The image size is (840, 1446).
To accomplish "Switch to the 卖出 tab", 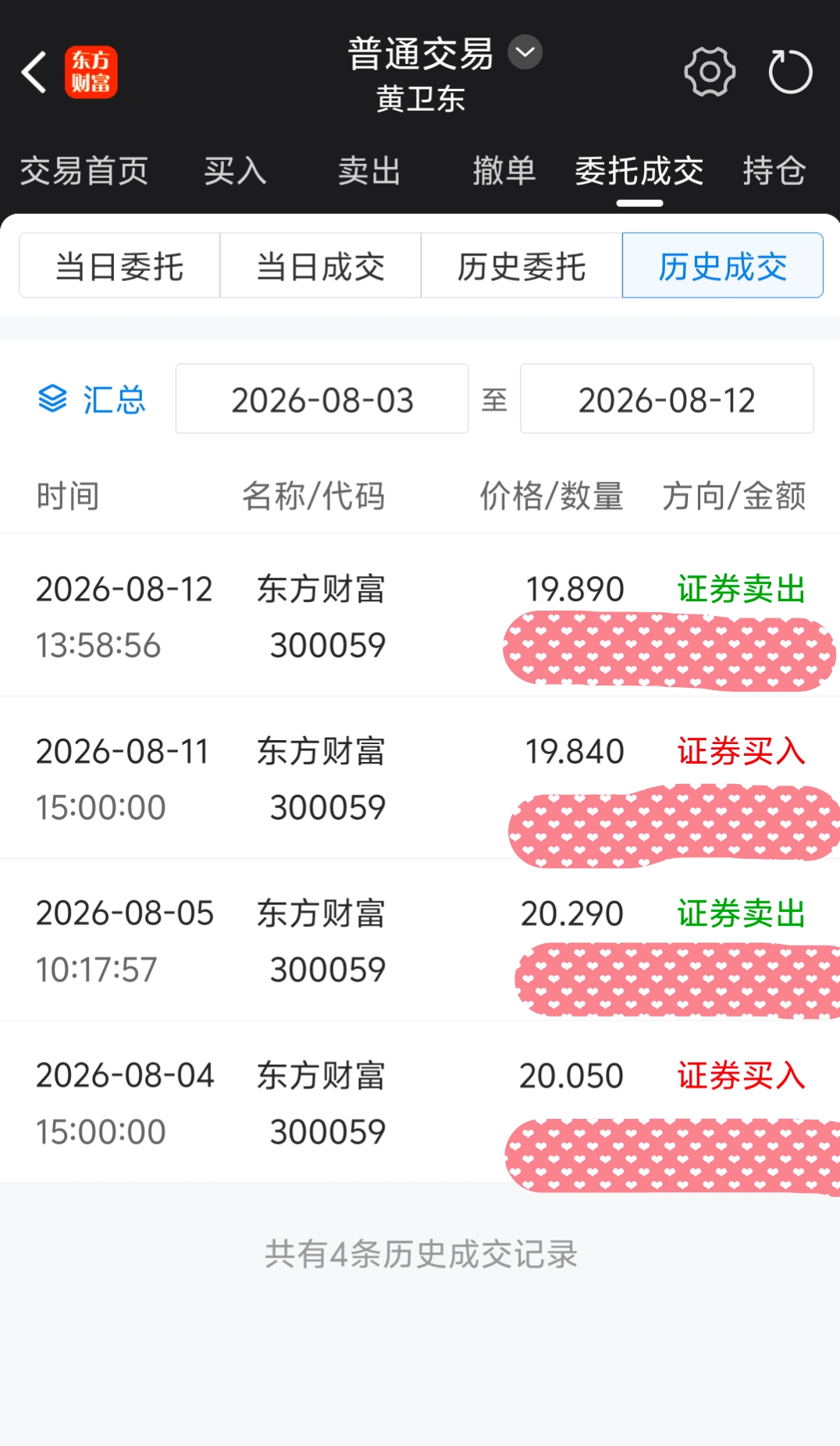I will (x=369, y=171).
